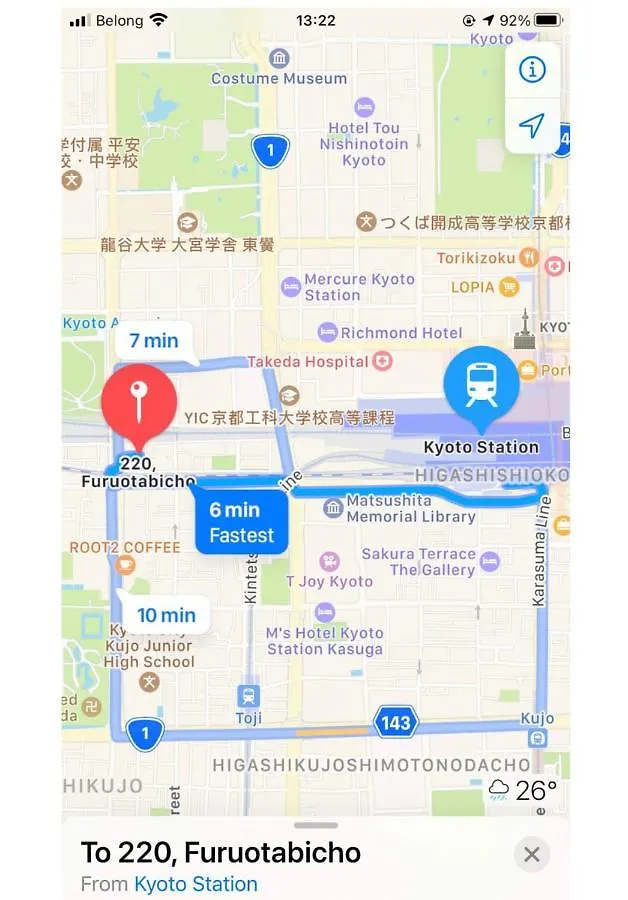The width and height of the screenshot is (628, 900).
Task: Select the 6 min Fastest route
Action: coord(241,522)
